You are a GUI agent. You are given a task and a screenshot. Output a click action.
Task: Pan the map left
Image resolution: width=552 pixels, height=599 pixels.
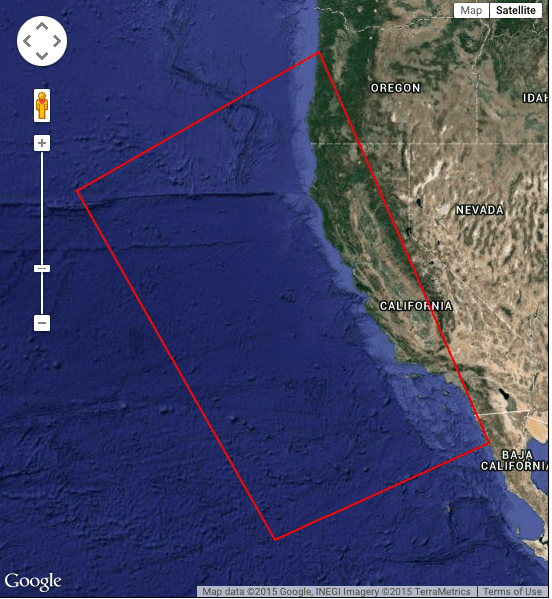point(27,41)
